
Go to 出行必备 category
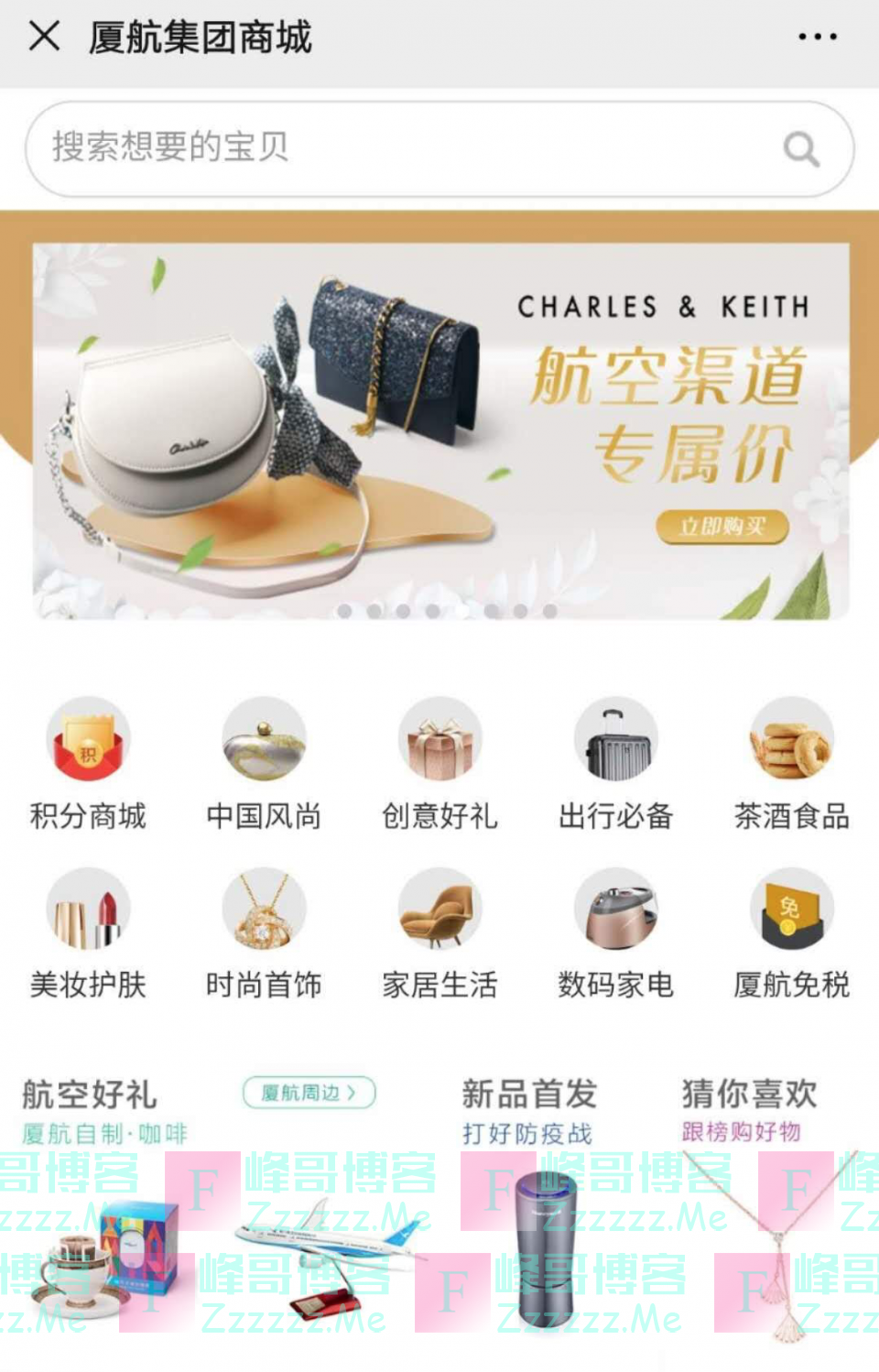[x=615, y=762]
